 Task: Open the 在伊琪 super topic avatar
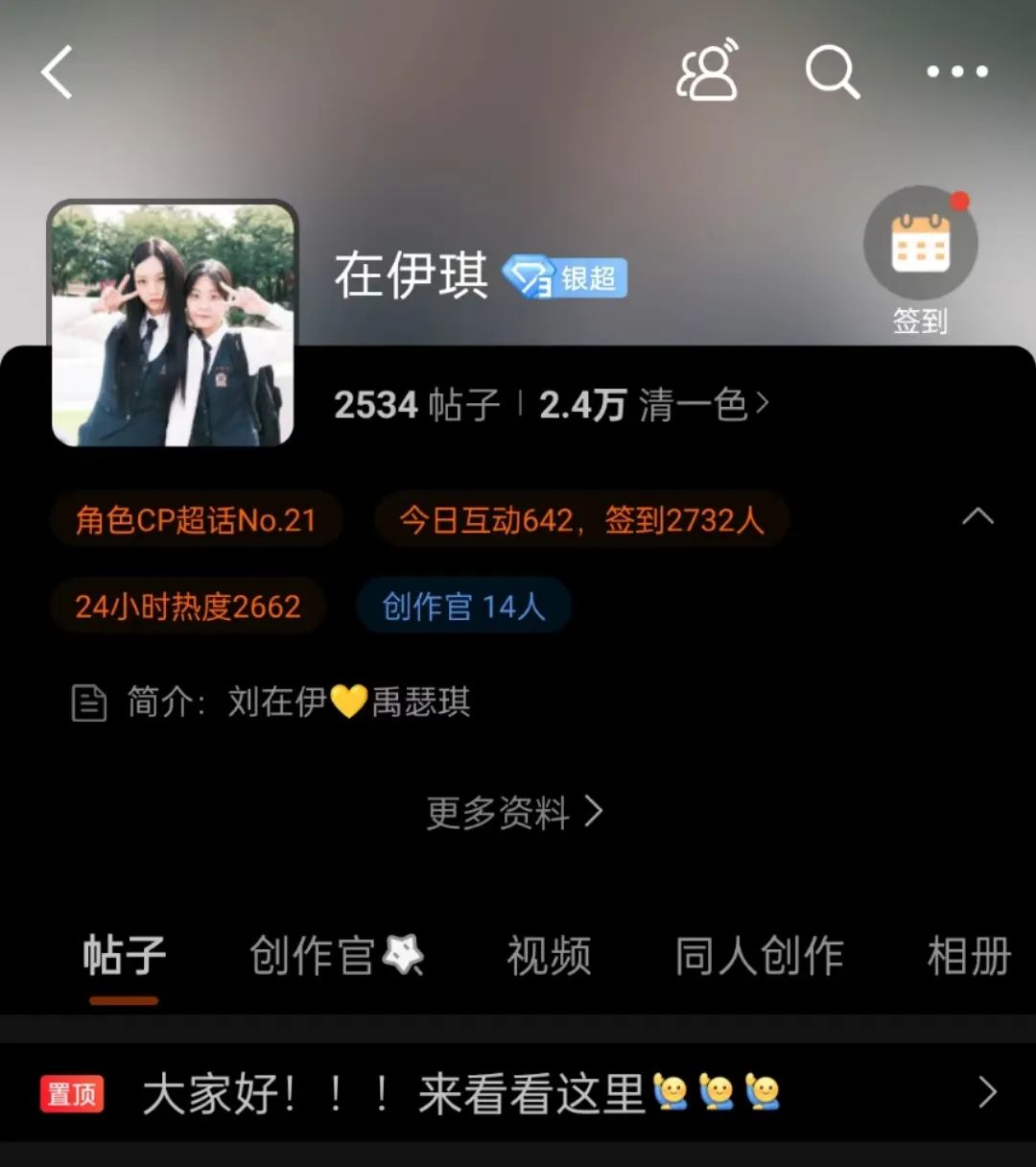(173, 323)
